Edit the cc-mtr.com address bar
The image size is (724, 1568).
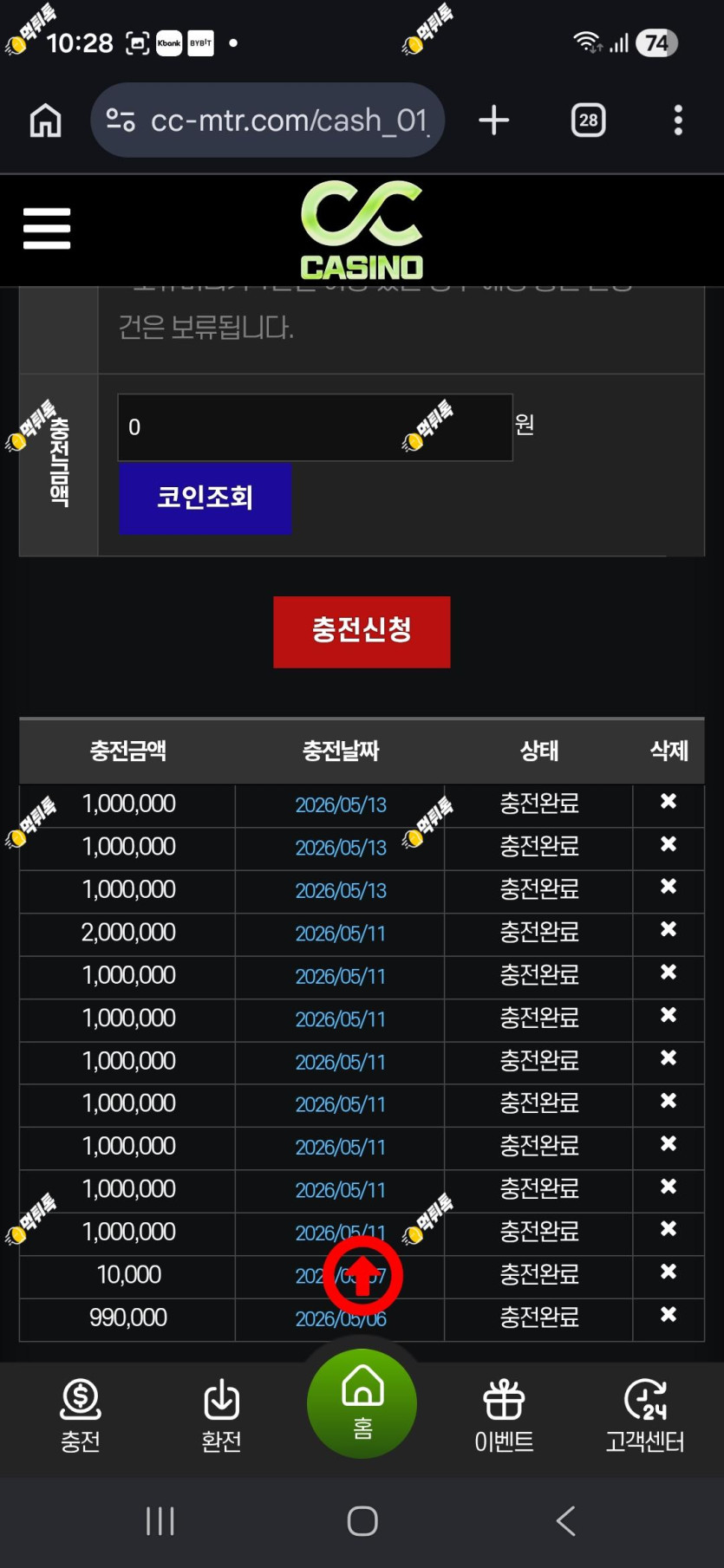tap(268, 120)
